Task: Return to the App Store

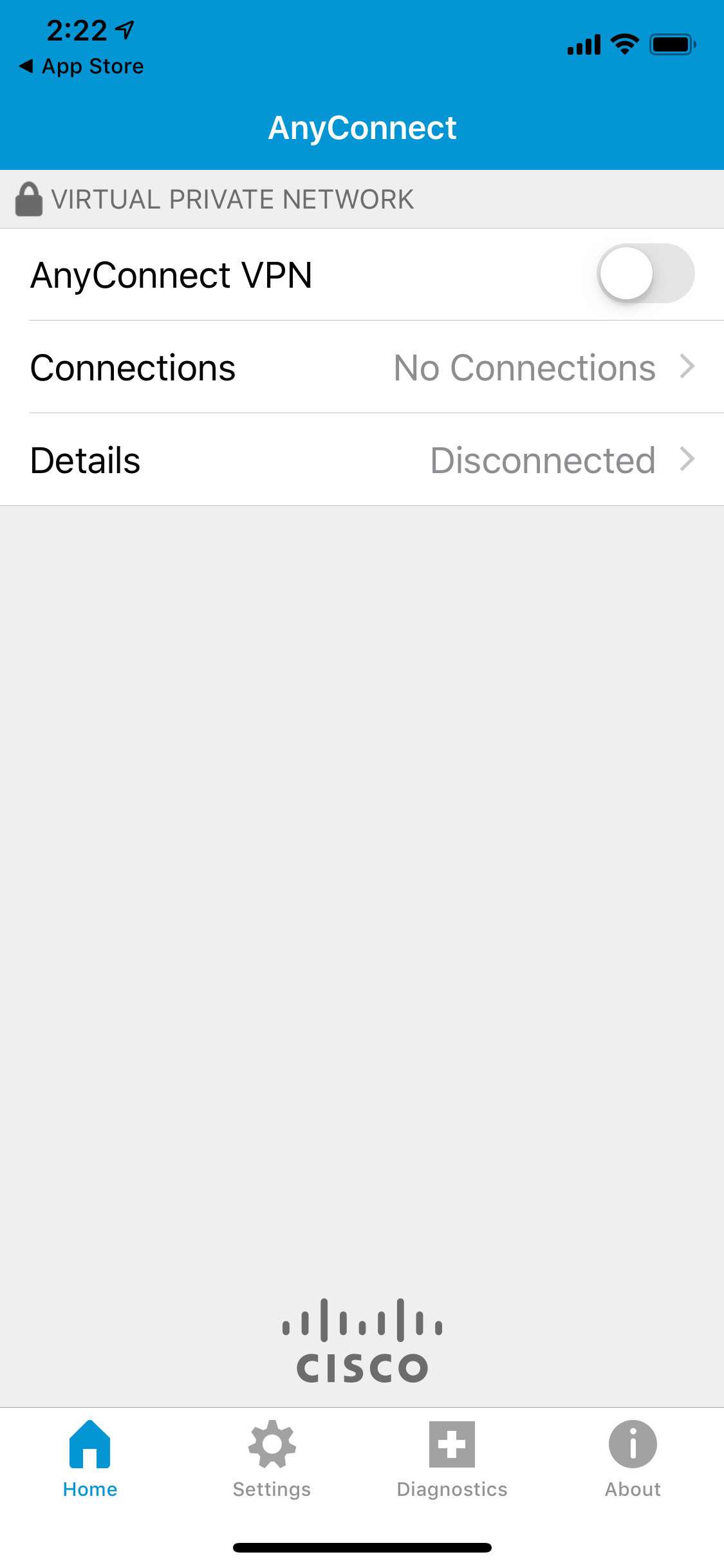Action: 81,66
